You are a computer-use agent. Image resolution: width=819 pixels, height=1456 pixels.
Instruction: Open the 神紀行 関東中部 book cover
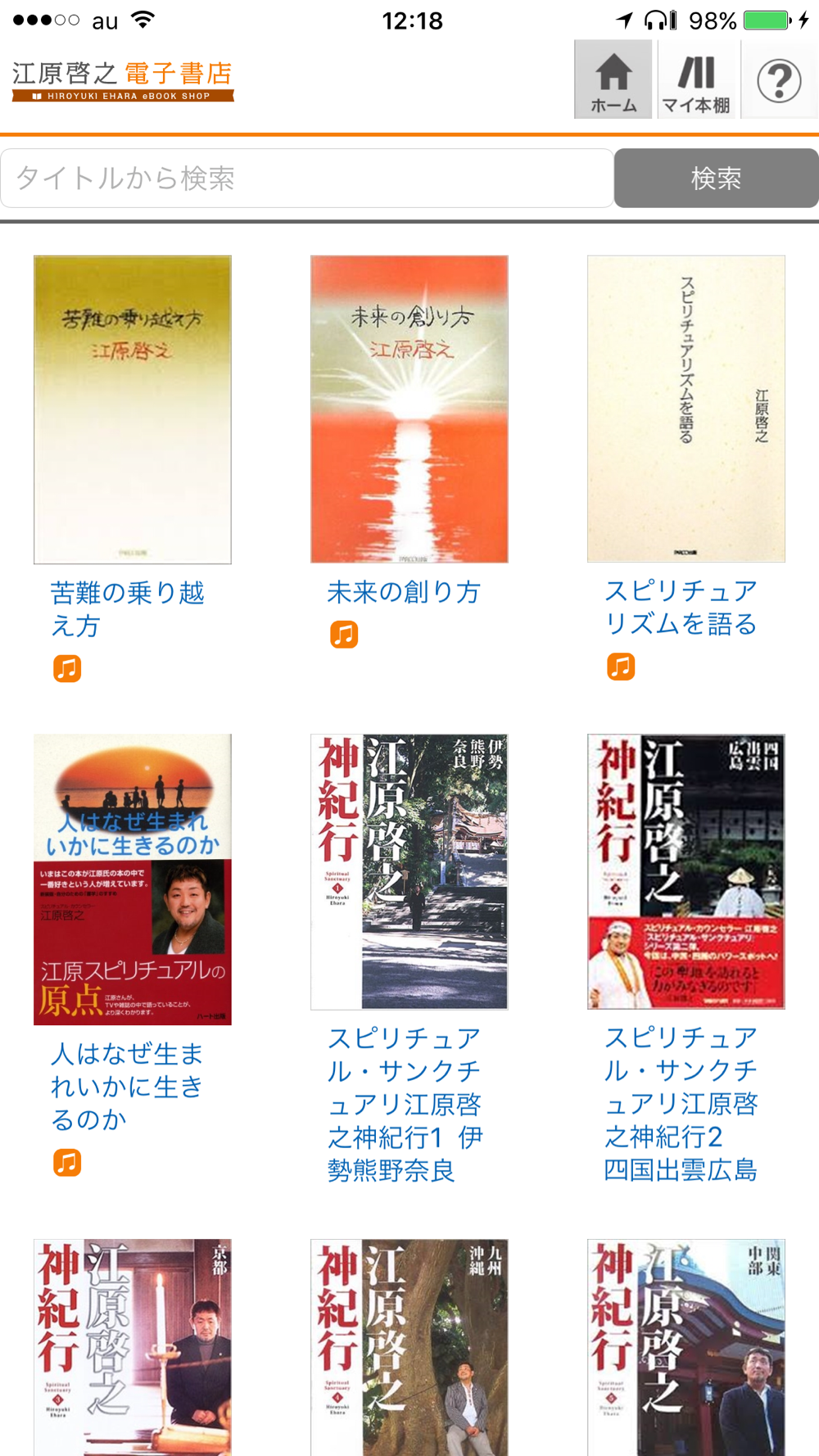686,1346
